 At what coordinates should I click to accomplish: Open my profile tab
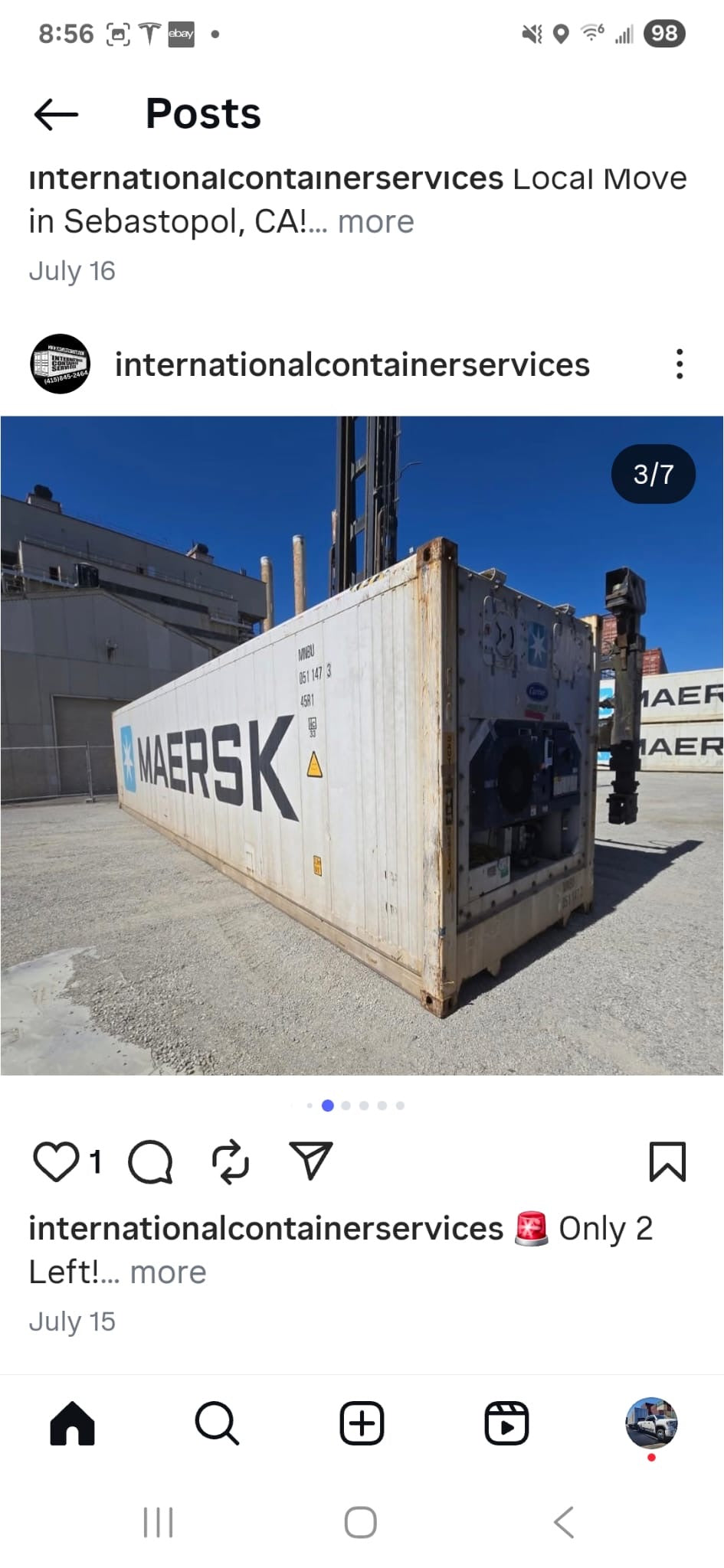point(651,1423)
